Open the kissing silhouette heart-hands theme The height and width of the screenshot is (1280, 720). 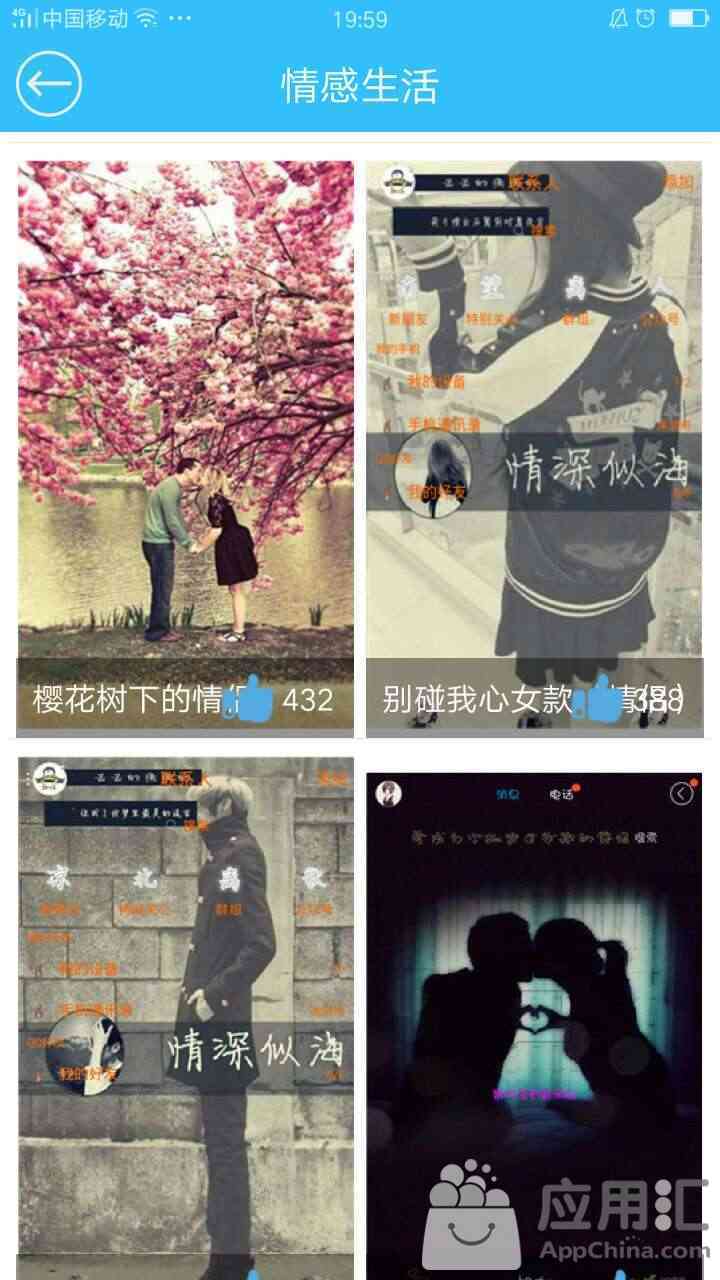534,1010
